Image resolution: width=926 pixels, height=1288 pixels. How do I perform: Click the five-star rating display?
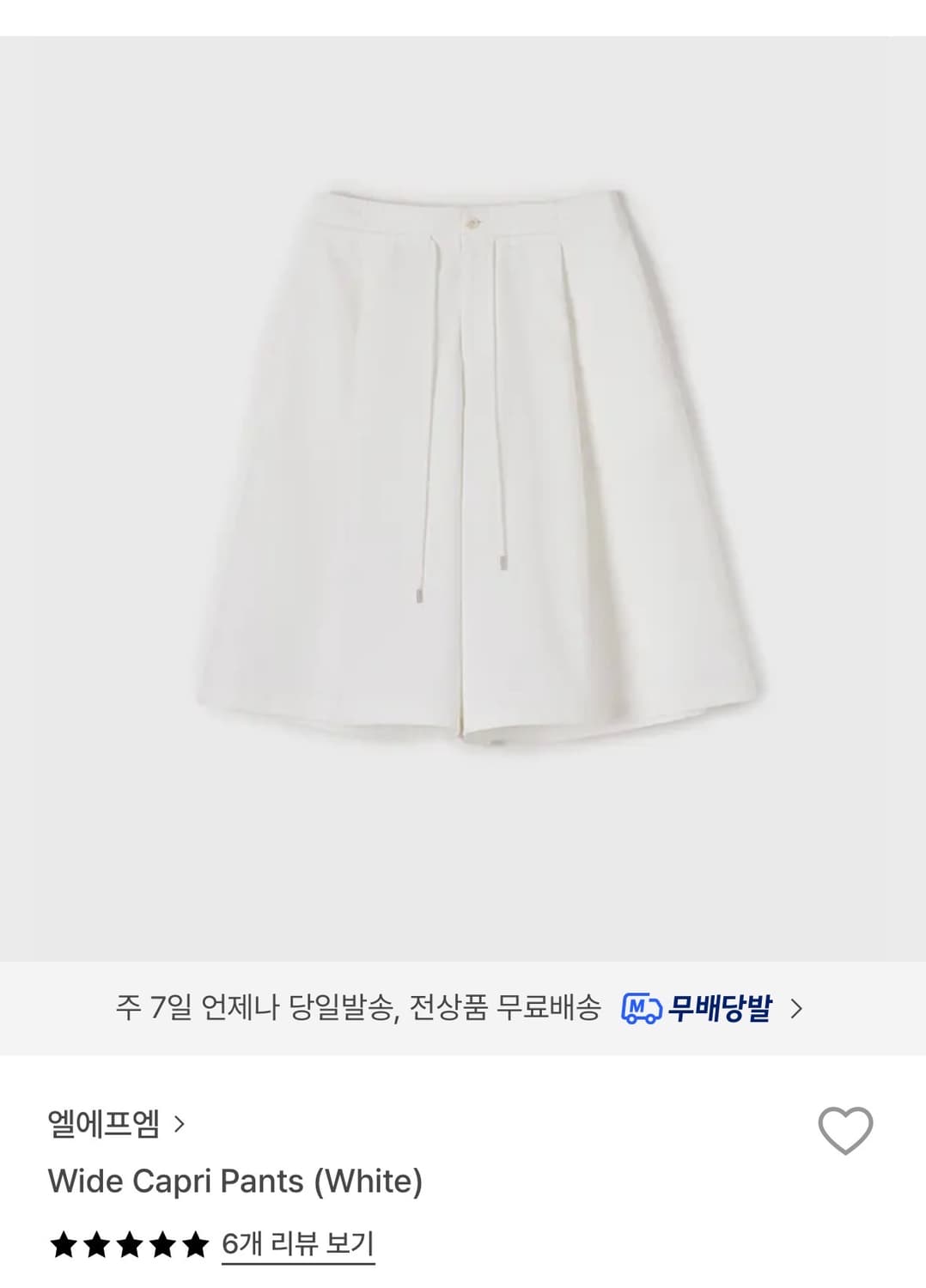click(x=128, y=1243)
